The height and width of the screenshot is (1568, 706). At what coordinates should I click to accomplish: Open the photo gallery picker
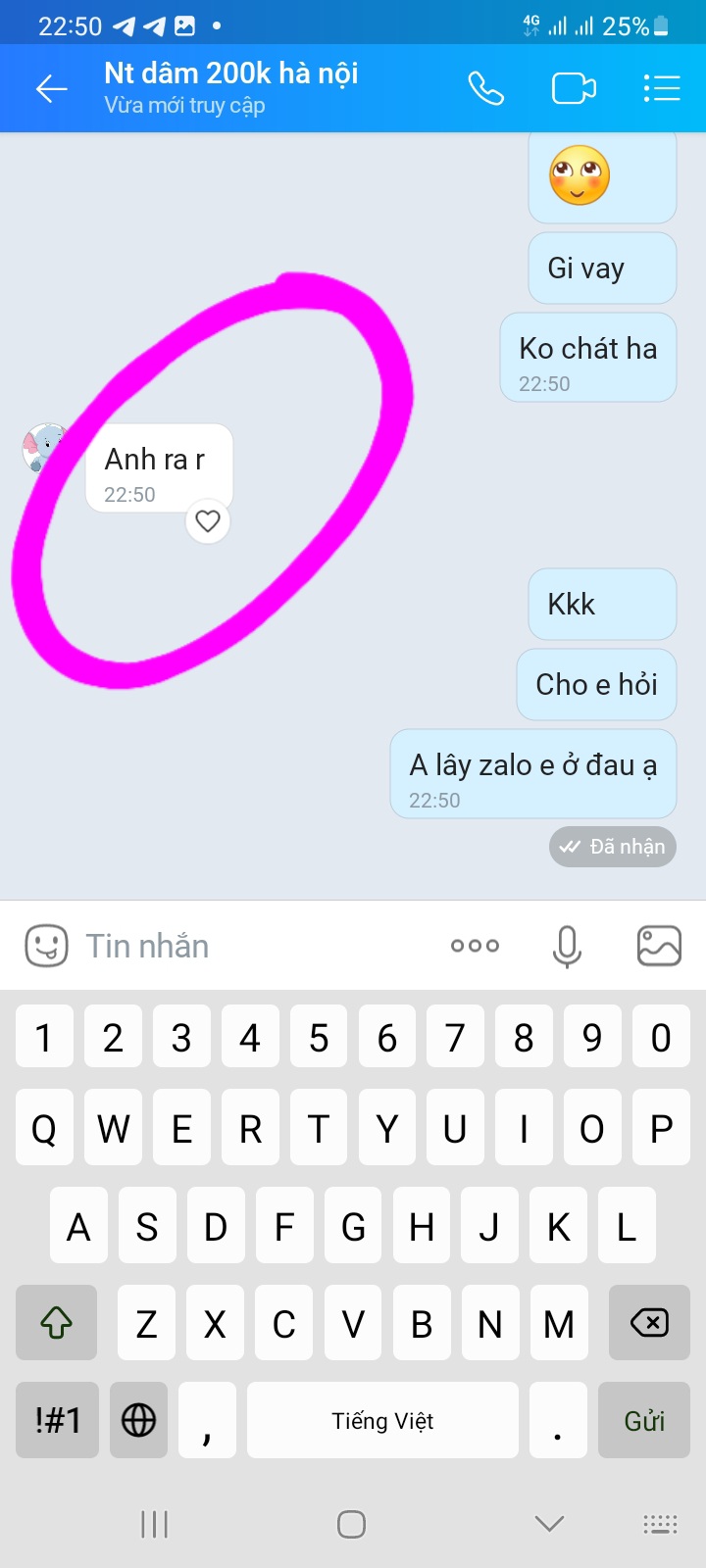pyautogui.click(x=659, y=946)
